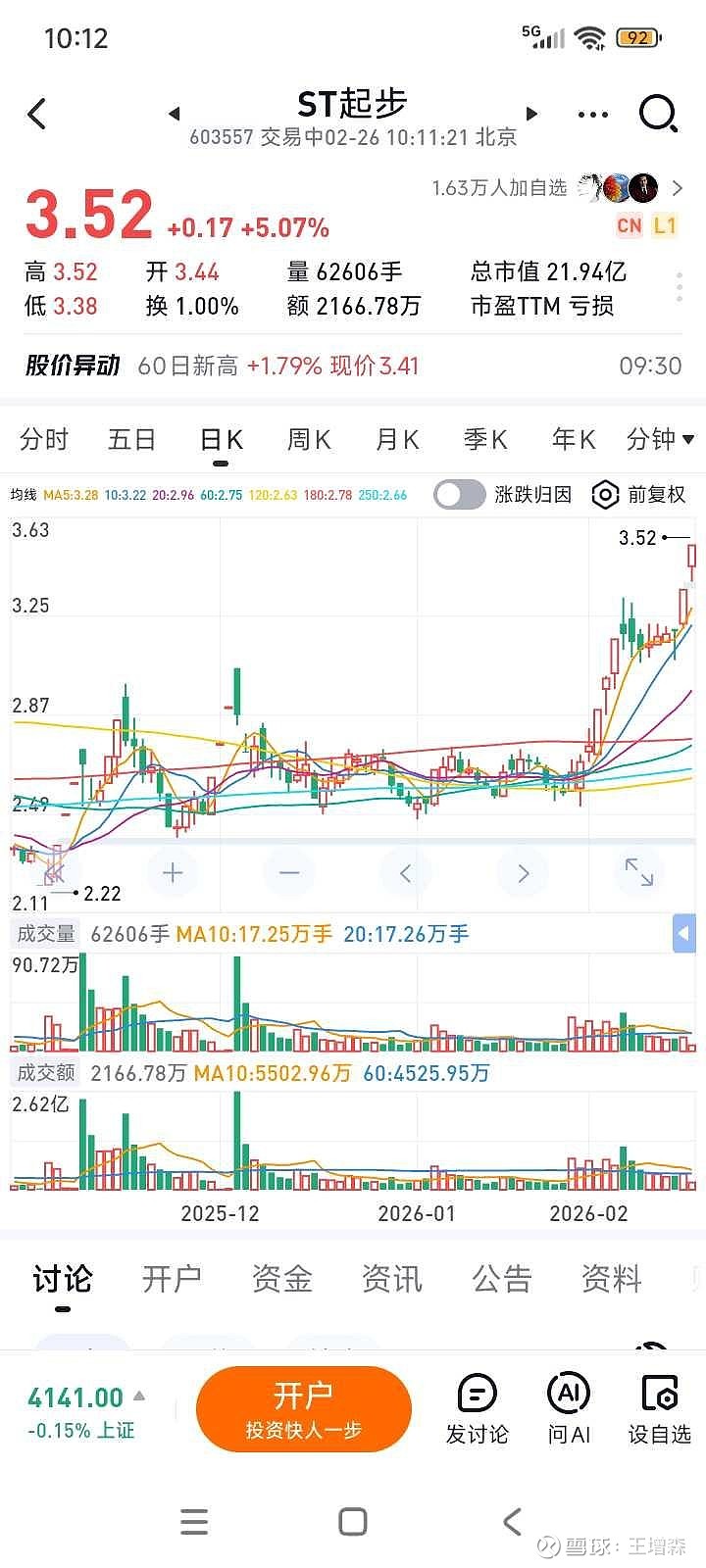Screen dimensions: 706x1568
Task: Open 问AI assistant
Action: (x=569, y=1409)
